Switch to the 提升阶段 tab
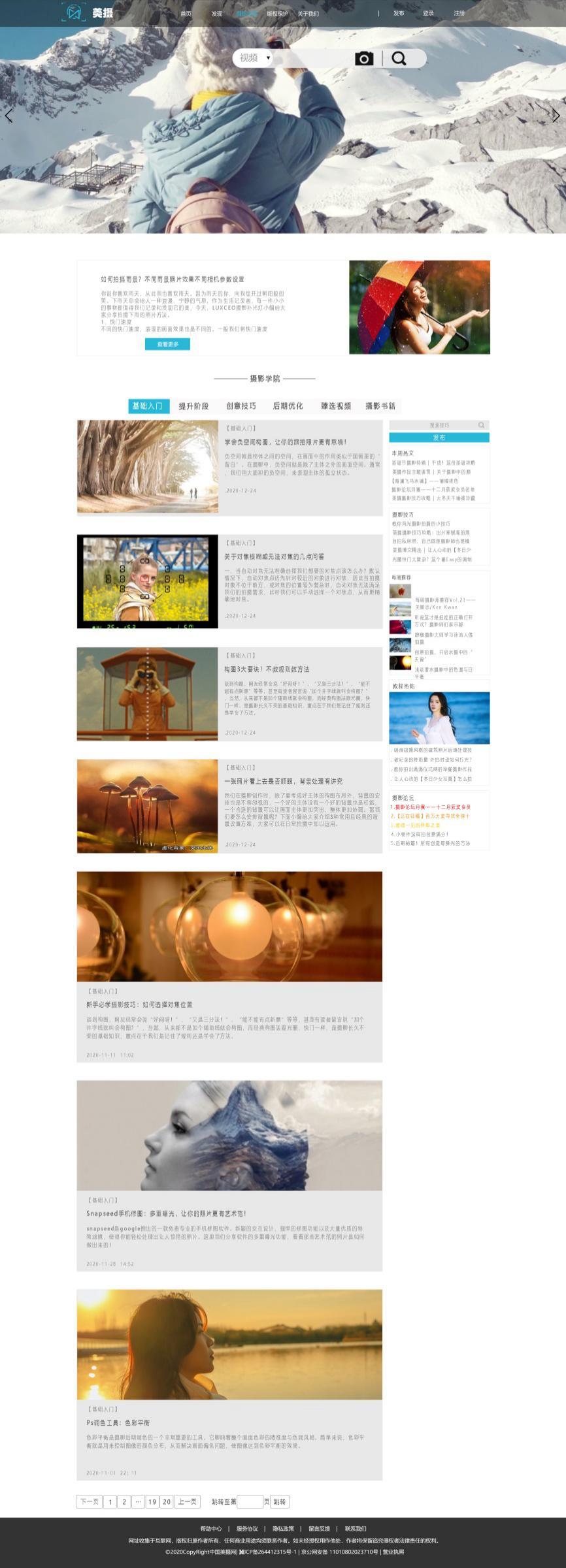Screen dimensions: 566x1568 pyautogui.click(x=193, y=406)
